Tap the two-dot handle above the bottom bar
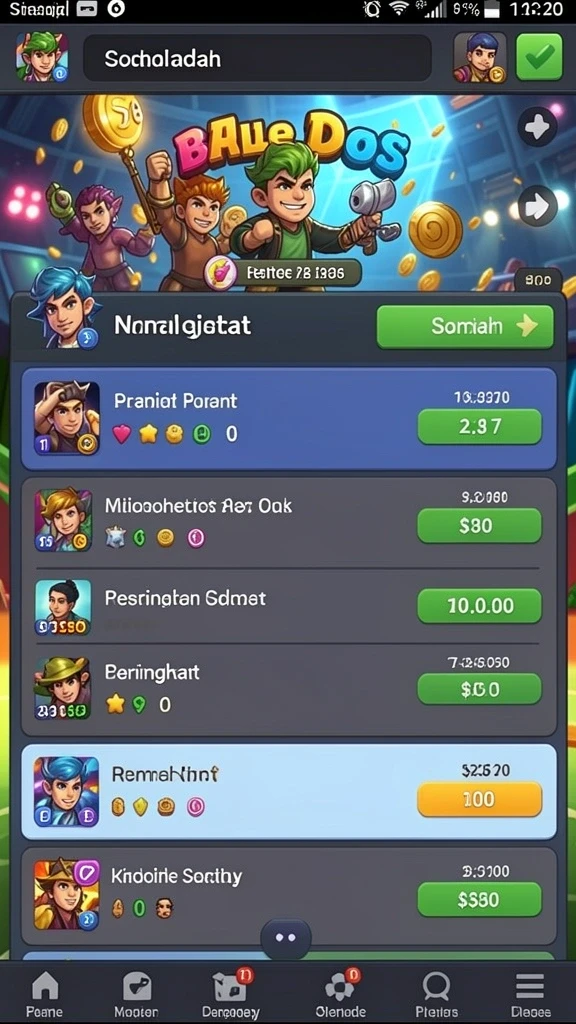 [286, 938]
